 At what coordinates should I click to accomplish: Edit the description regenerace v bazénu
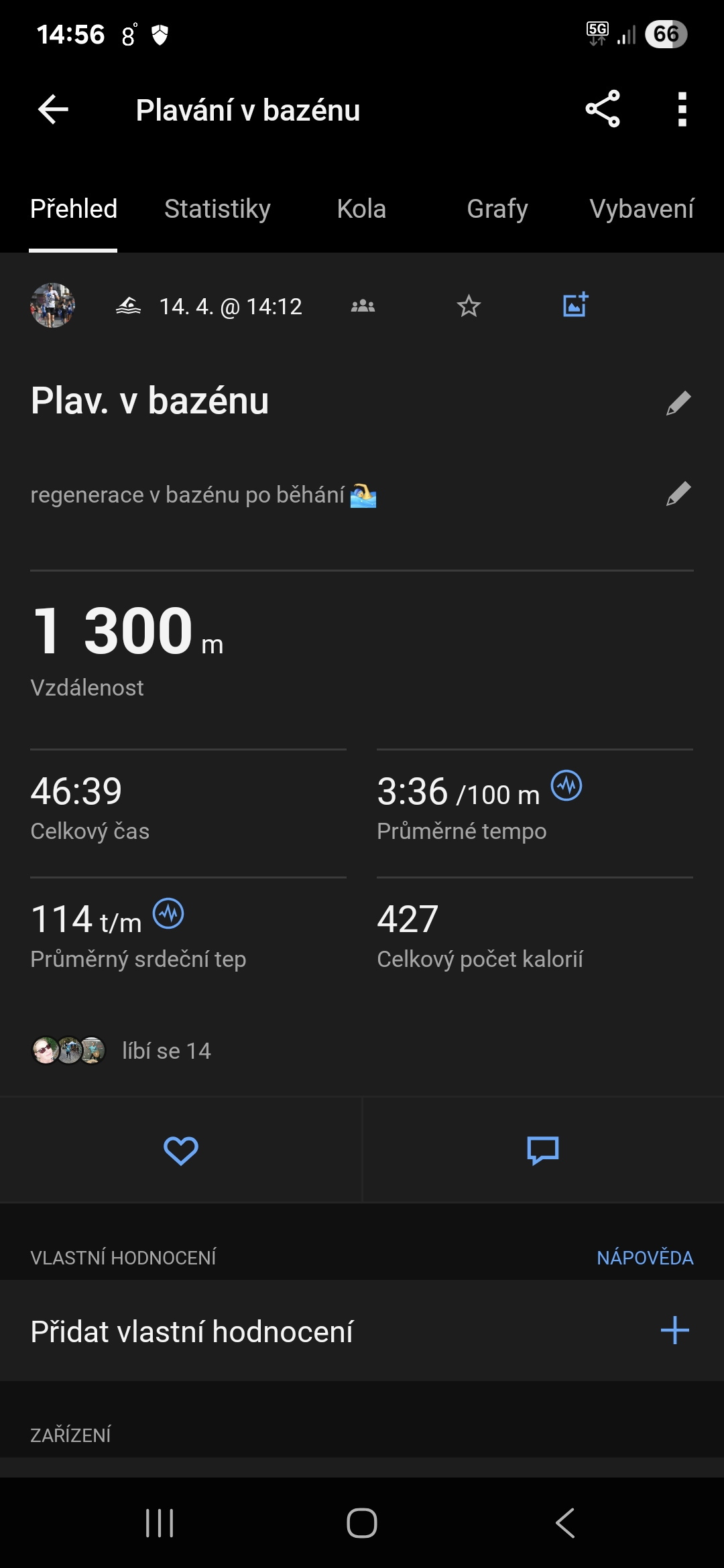(678, 494)
